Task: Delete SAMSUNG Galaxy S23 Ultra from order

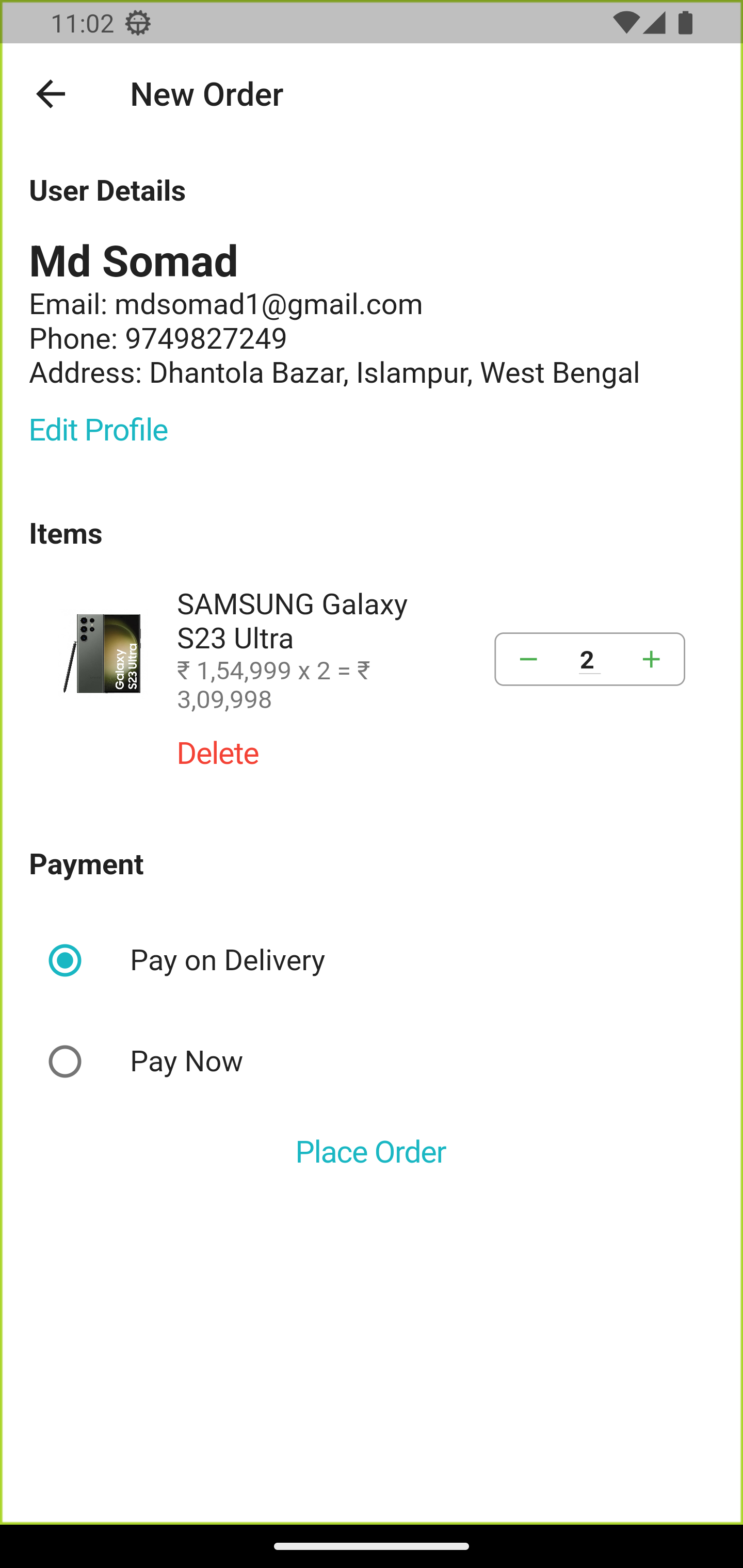Action: (x=218, y=753)
